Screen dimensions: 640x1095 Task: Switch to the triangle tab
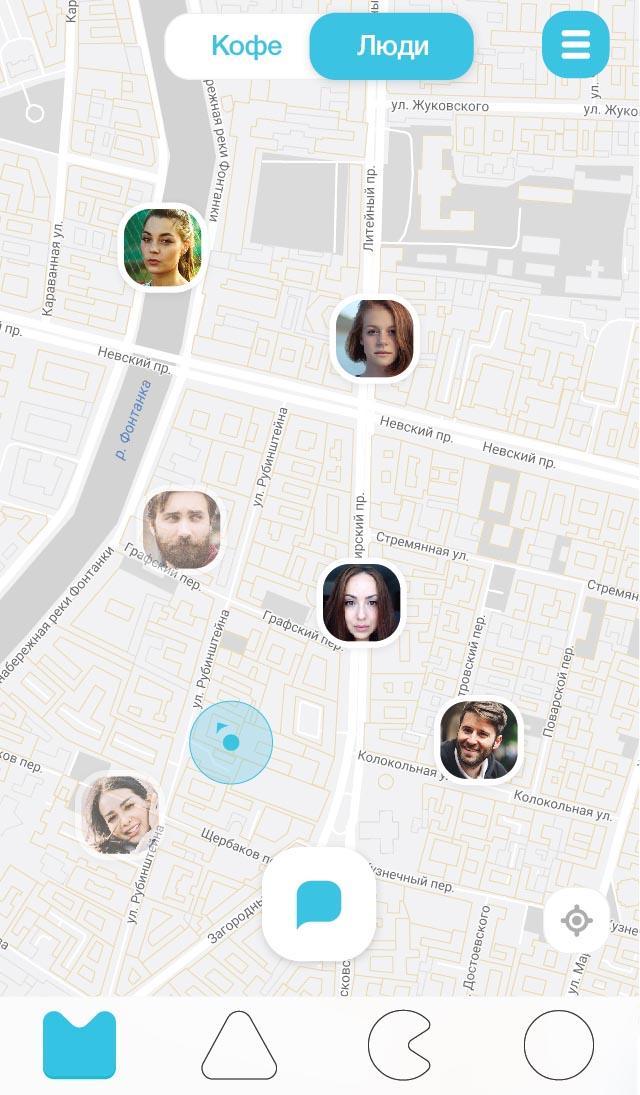(239, 1045)
